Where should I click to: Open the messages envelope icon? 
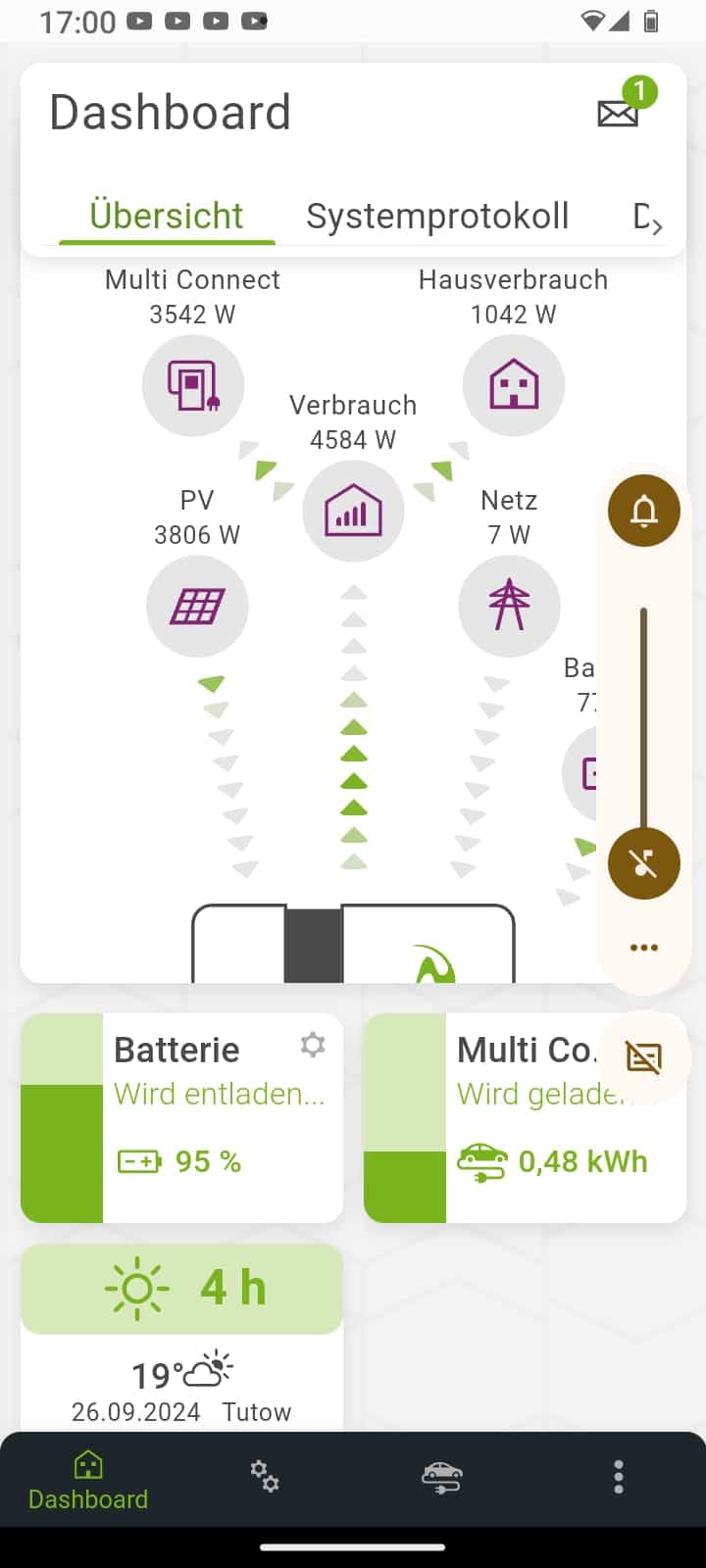(620, 112)
